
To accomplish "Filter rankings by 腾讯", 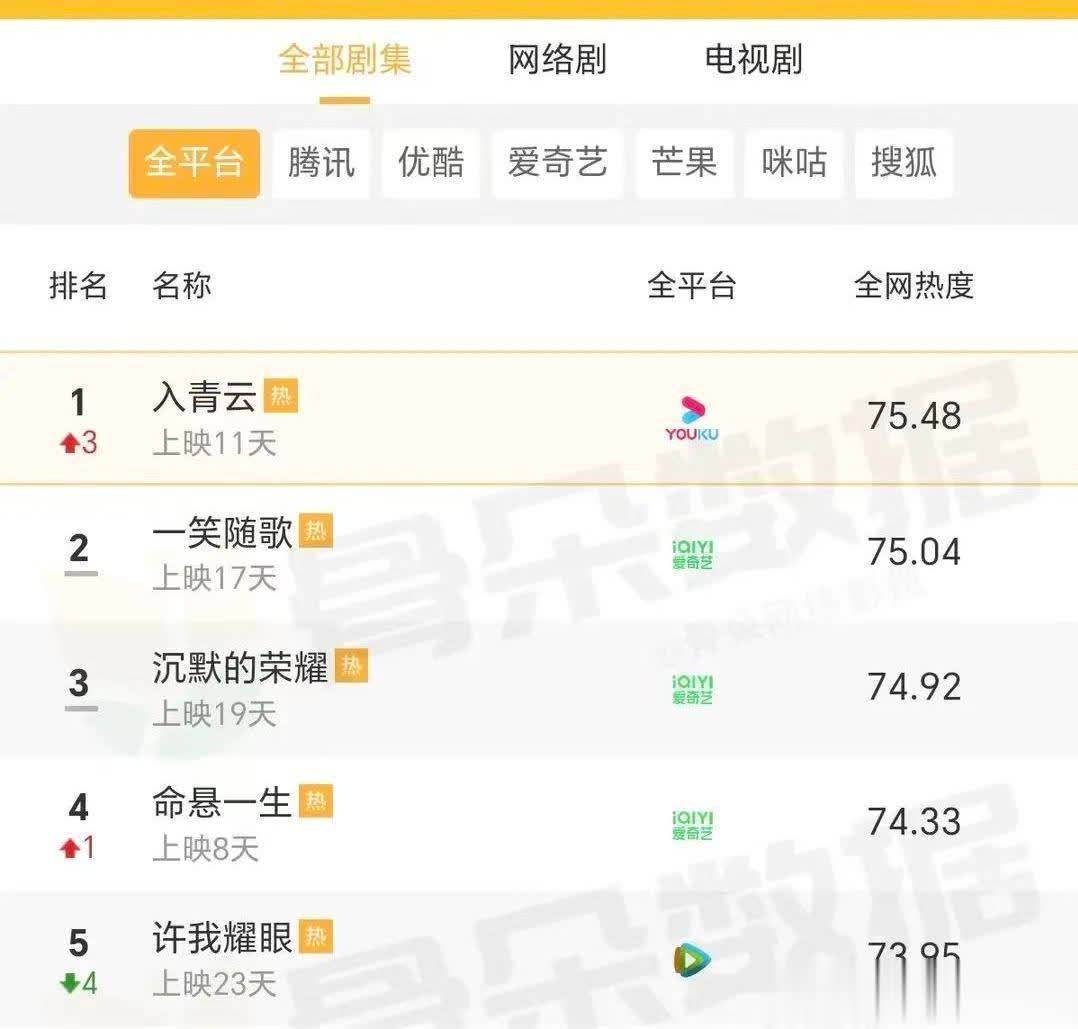I will pos(321,163).
